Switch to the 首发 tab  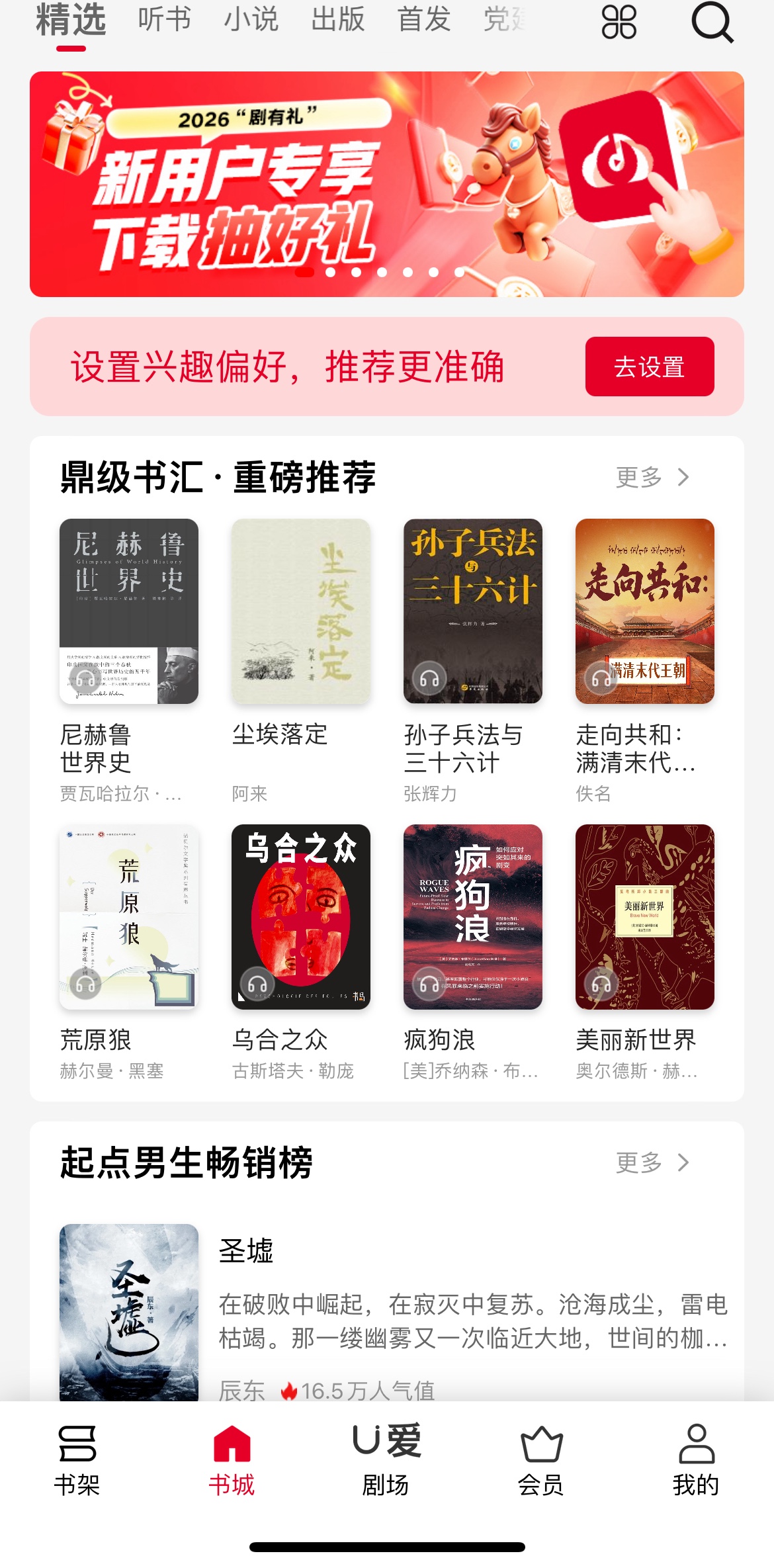coord(424,19)
